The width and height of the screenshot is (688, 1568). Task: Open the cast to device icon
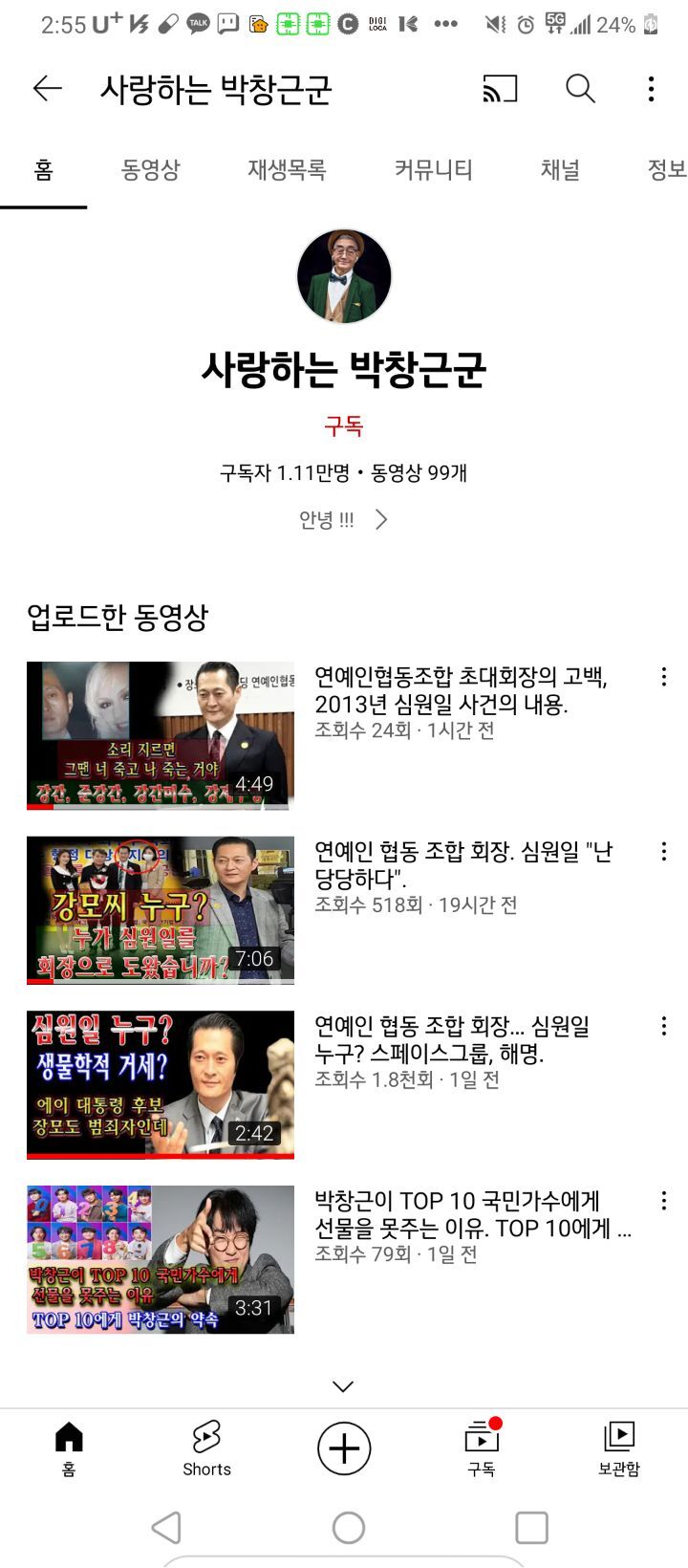(x=500, y=89)
